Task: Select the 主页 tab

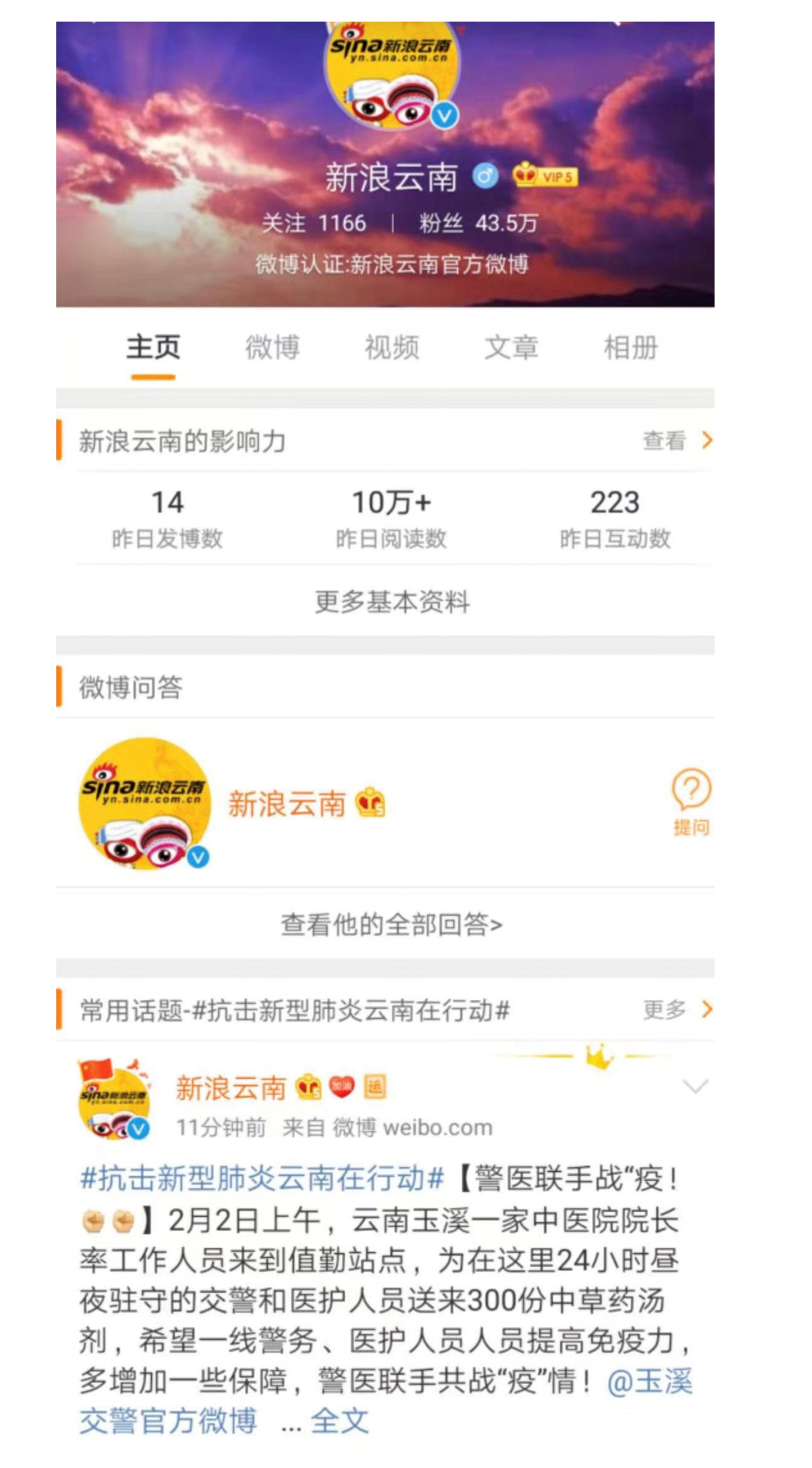Action: (x=153, y=348)
